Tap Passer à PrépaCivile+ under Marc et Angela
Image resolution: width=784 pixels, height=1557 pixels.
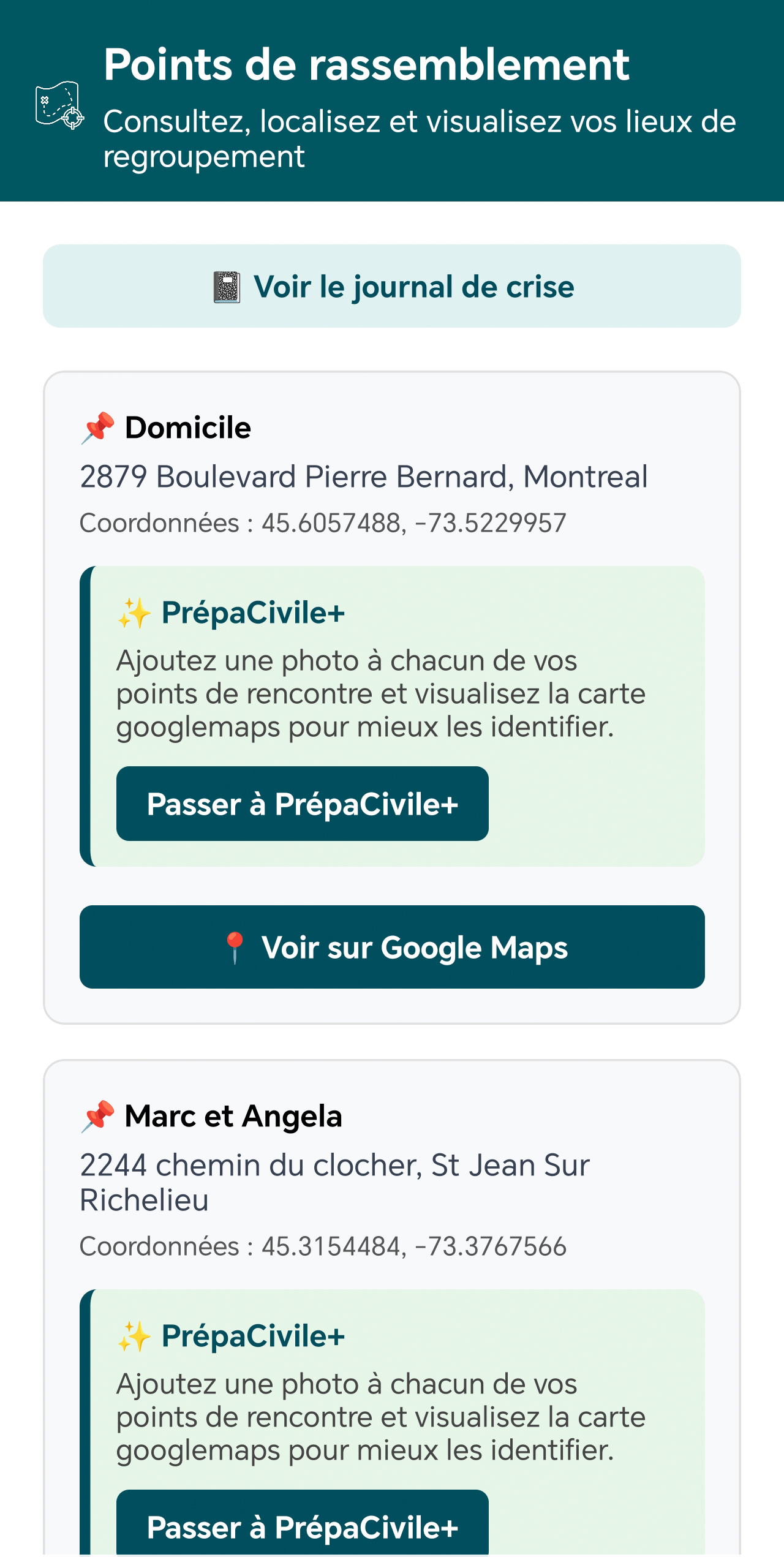(x=303, y=1523)
